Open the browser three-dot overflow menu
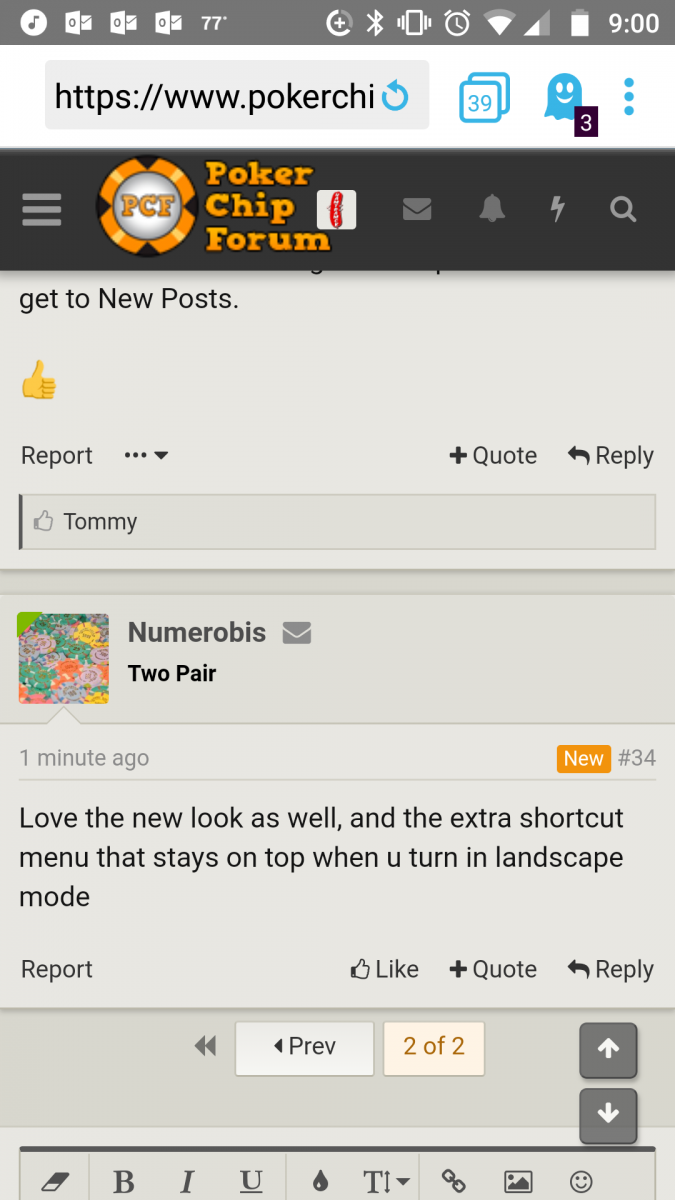Screen dimensions: 675x1200 [629, 96]
